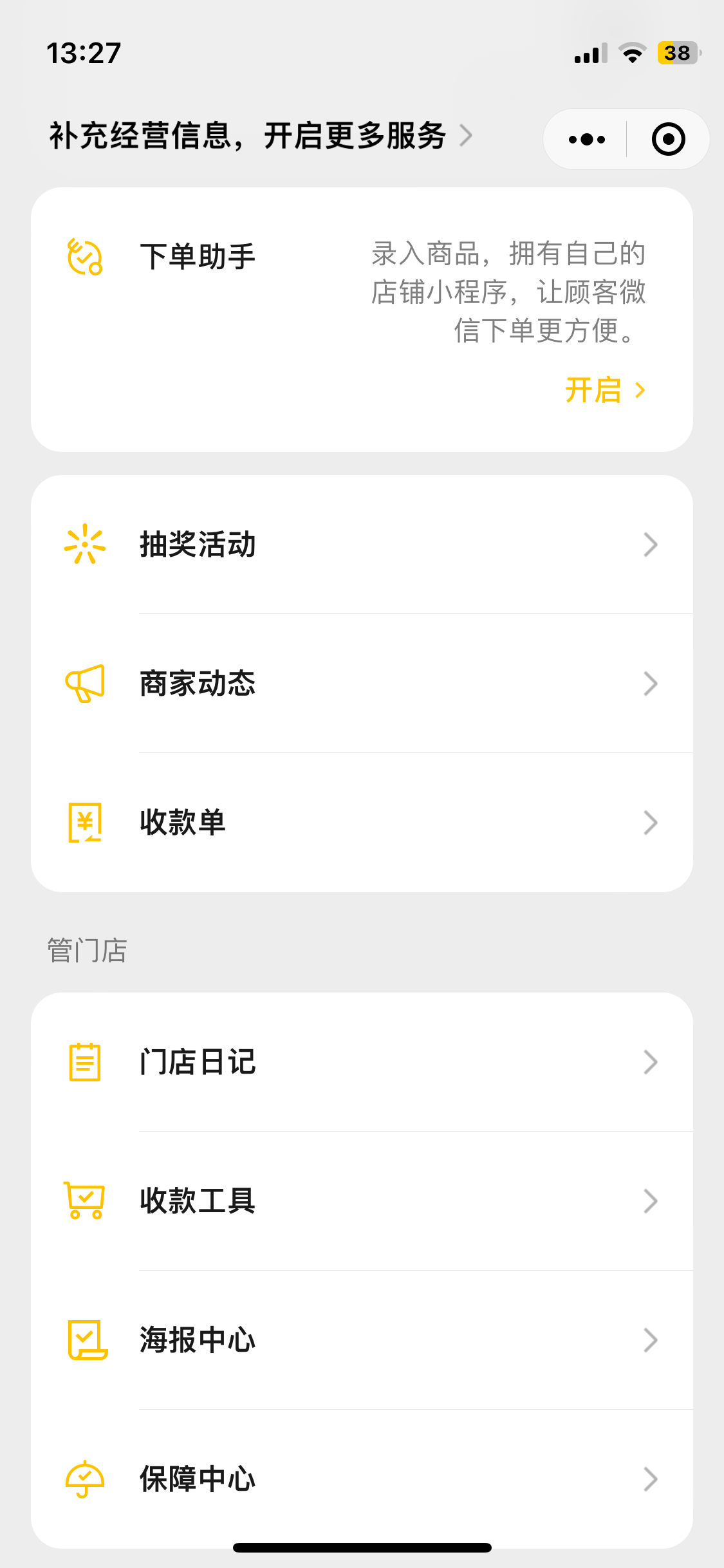The image size is (724, 1568).
Task: Open 收款单
Action: 362,823
